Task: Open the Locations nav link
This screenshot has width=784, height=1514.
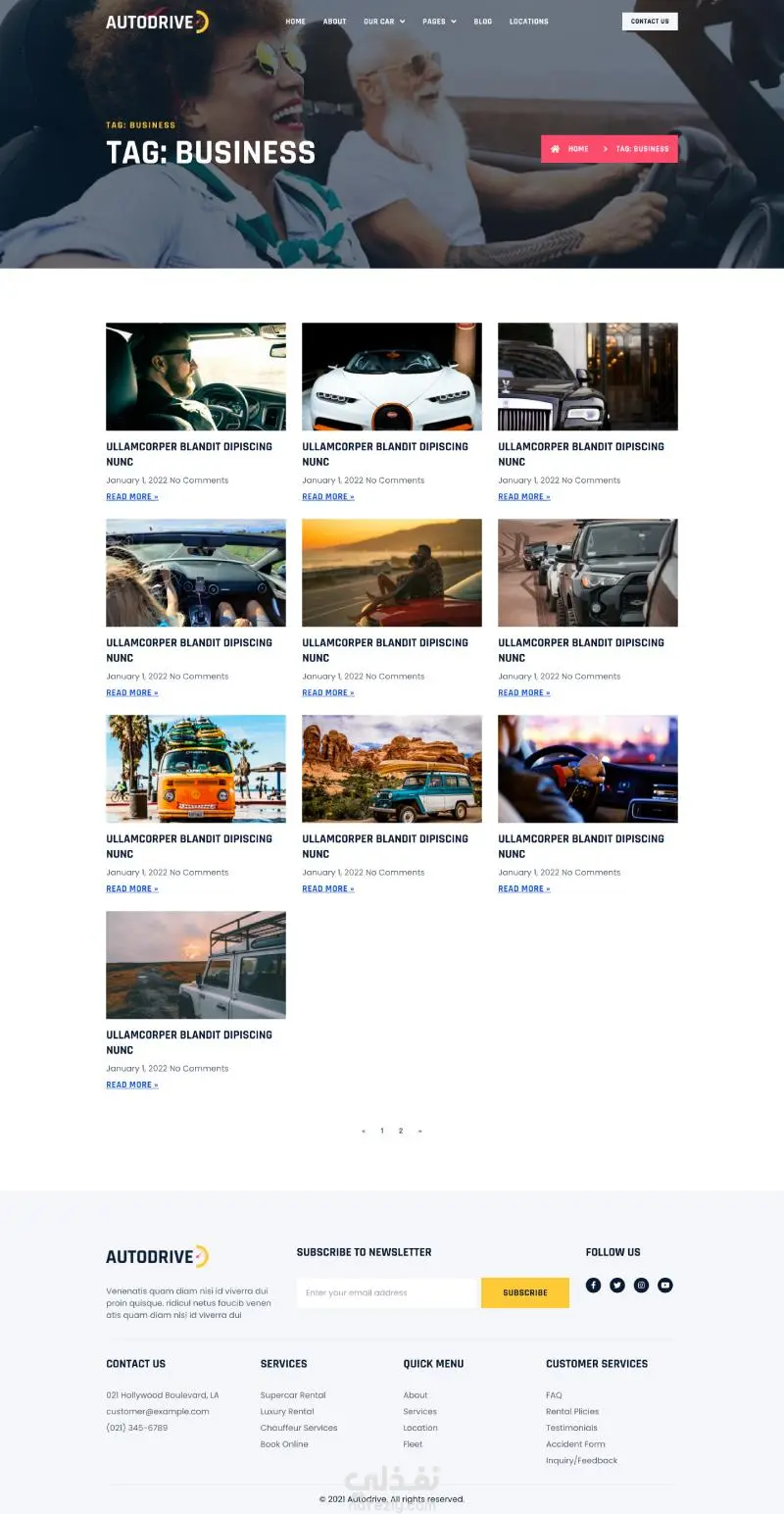Action: (528, 22)
